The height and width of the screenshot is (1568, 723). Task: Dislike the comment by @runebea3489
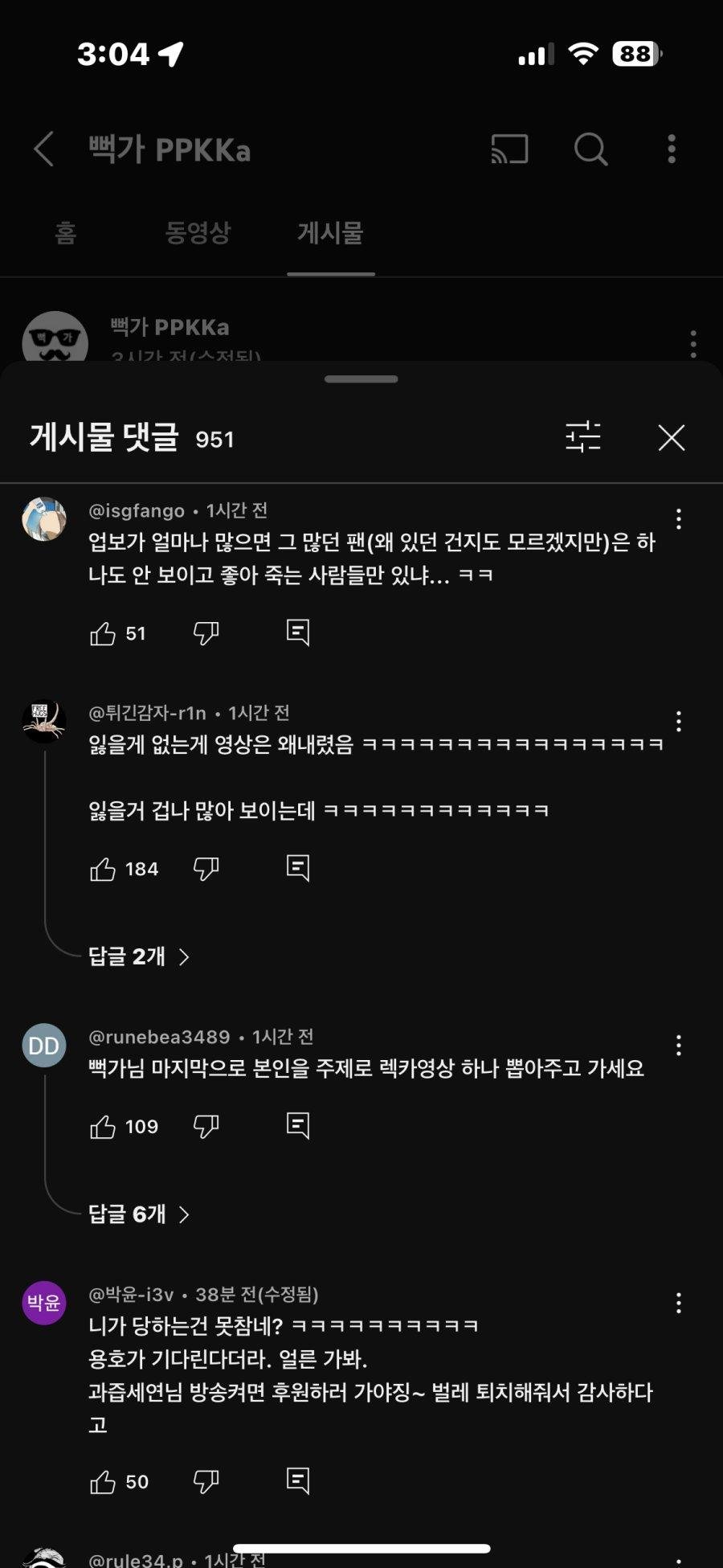coord(206,1126)
